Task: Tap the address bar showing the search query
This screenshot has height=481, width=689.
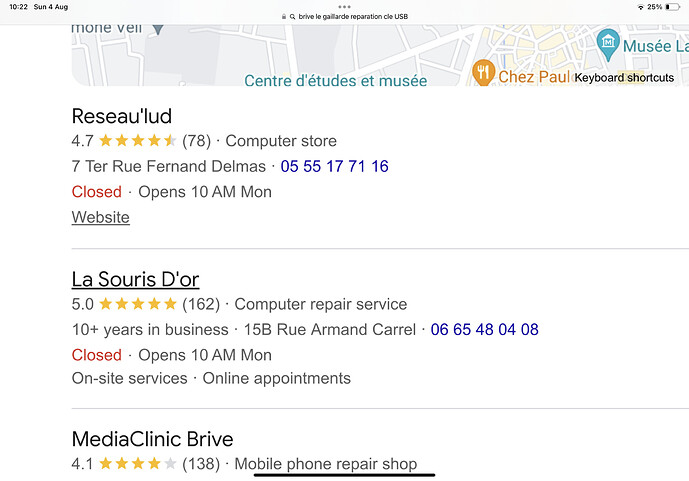Action: 344,17
